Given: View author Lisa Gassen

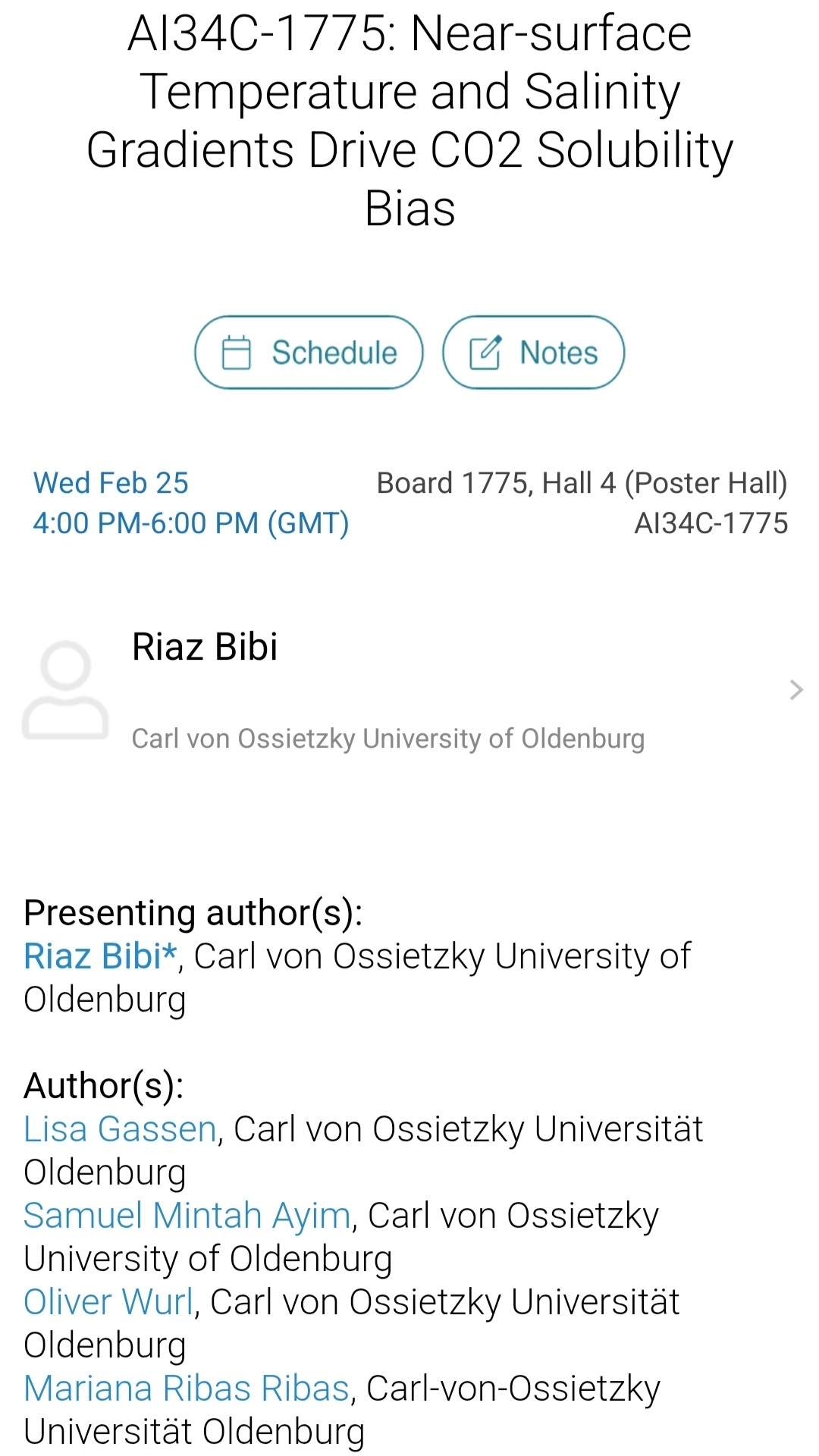Looking at the screenshot, I should click(120, 1129).
